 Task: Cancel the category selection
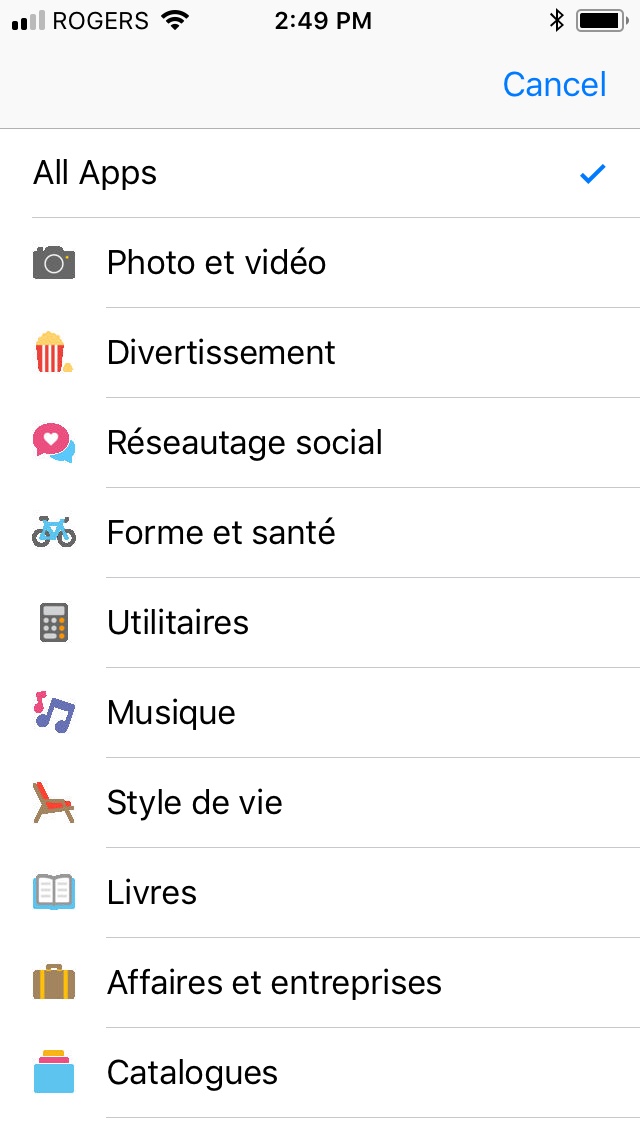tap(554, 85)
